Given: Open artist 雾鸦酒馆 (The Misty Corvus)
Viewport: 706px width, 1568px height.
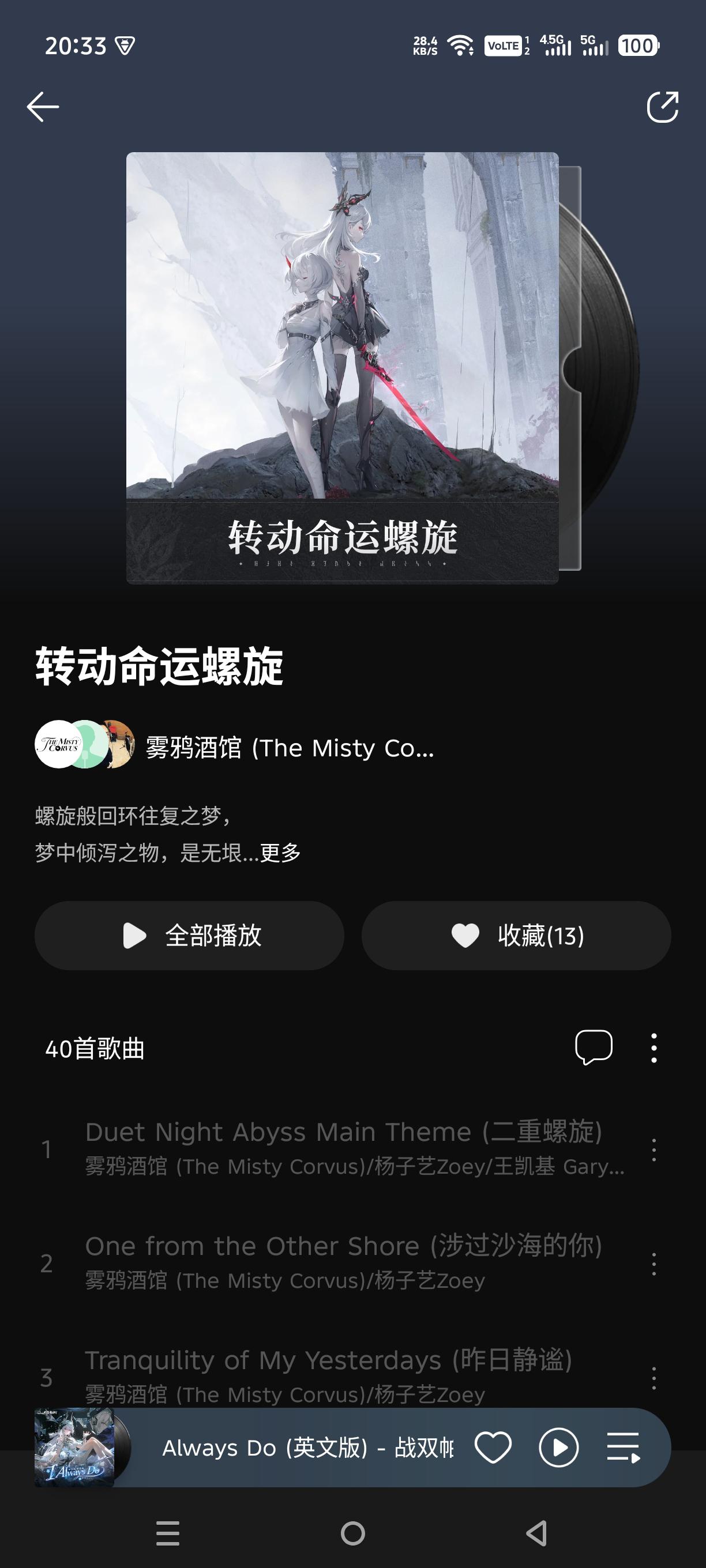Looking at the screenshot, I should pyautogui.click(x=290, y=747).
